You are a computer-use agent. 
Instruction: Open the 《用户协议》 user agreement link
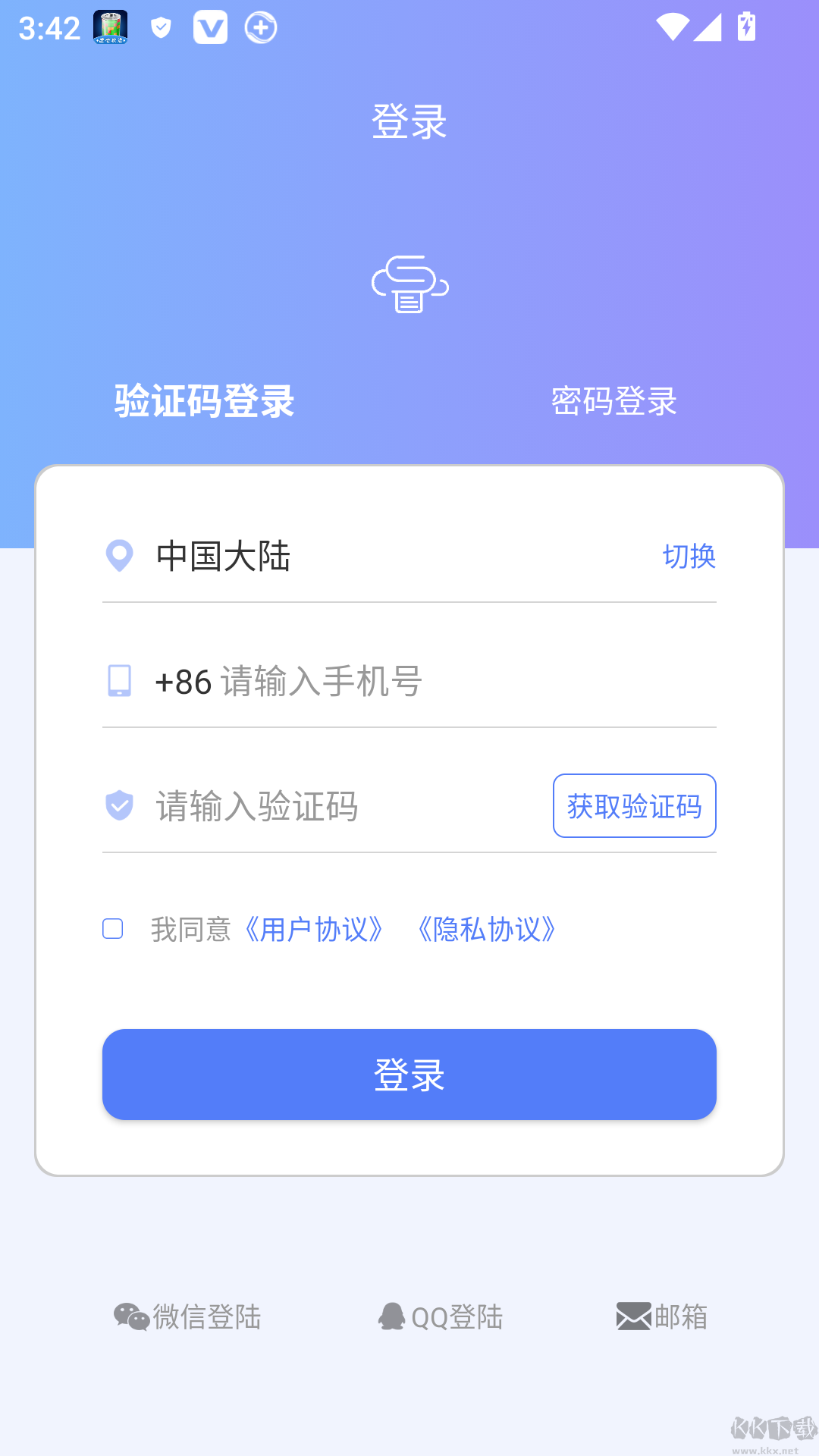[314, 929]
